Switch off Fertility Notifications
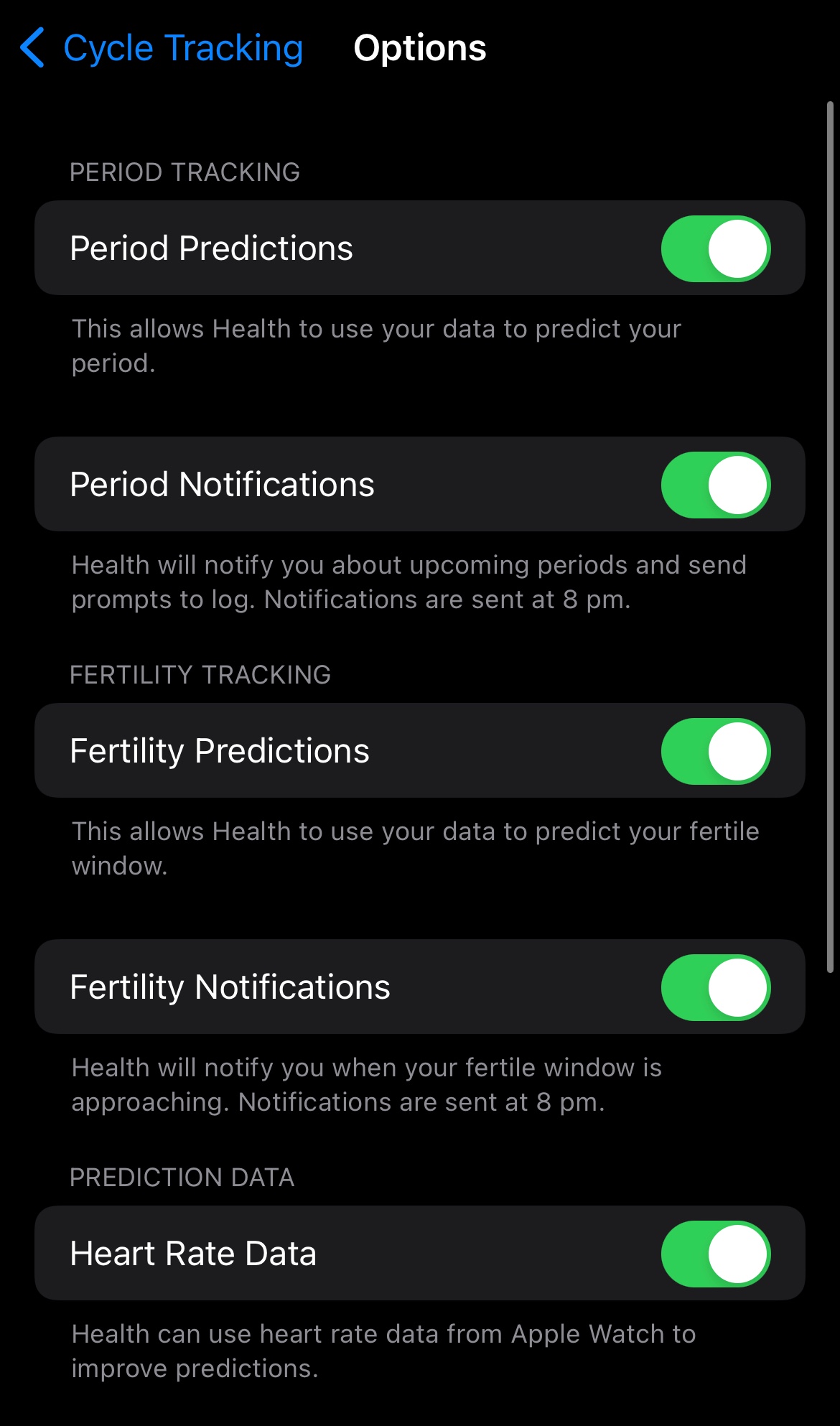Viewport: 840px width, 1426px height. point(716,987)
